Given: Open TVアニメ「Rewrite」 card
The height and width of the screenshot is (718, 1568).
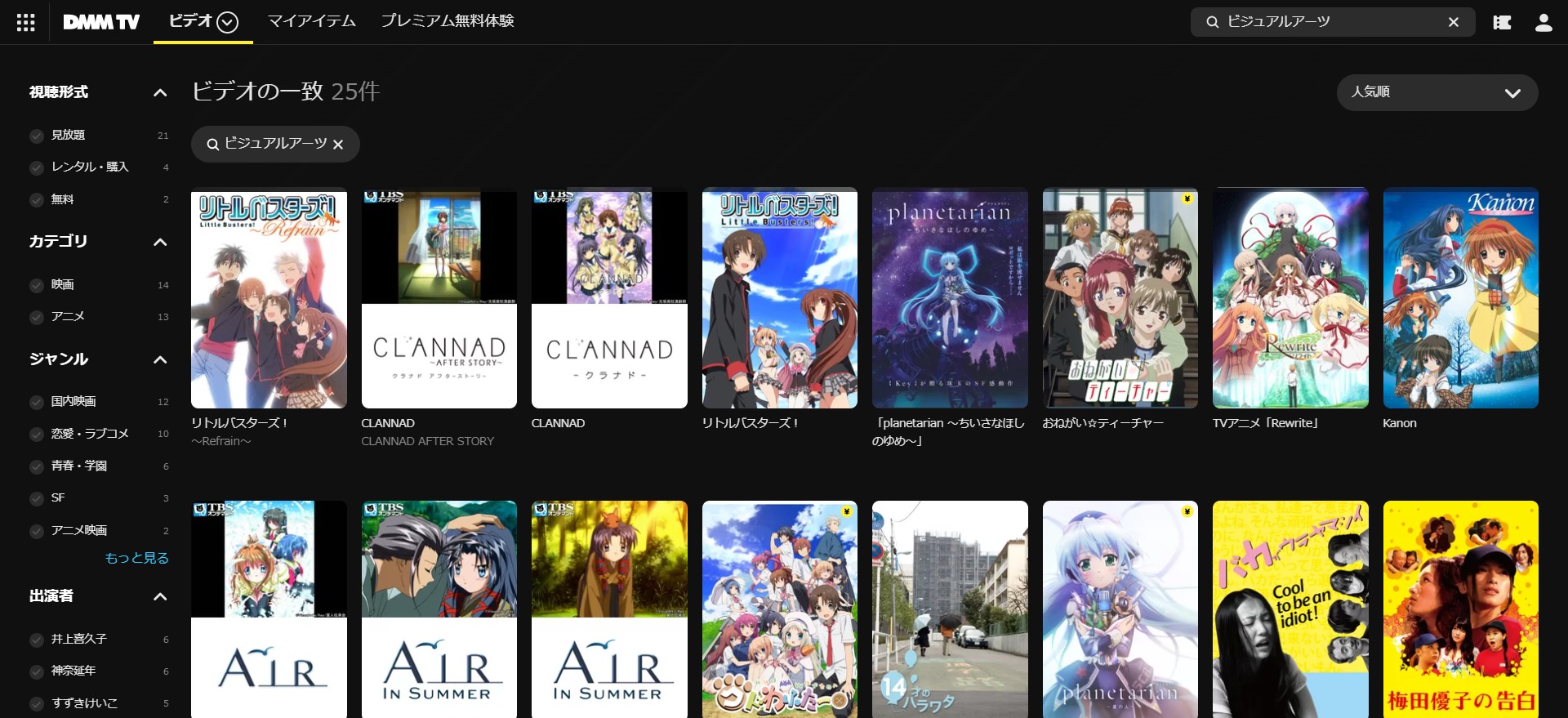Looking at the screenshot, I should point(1290,299).
